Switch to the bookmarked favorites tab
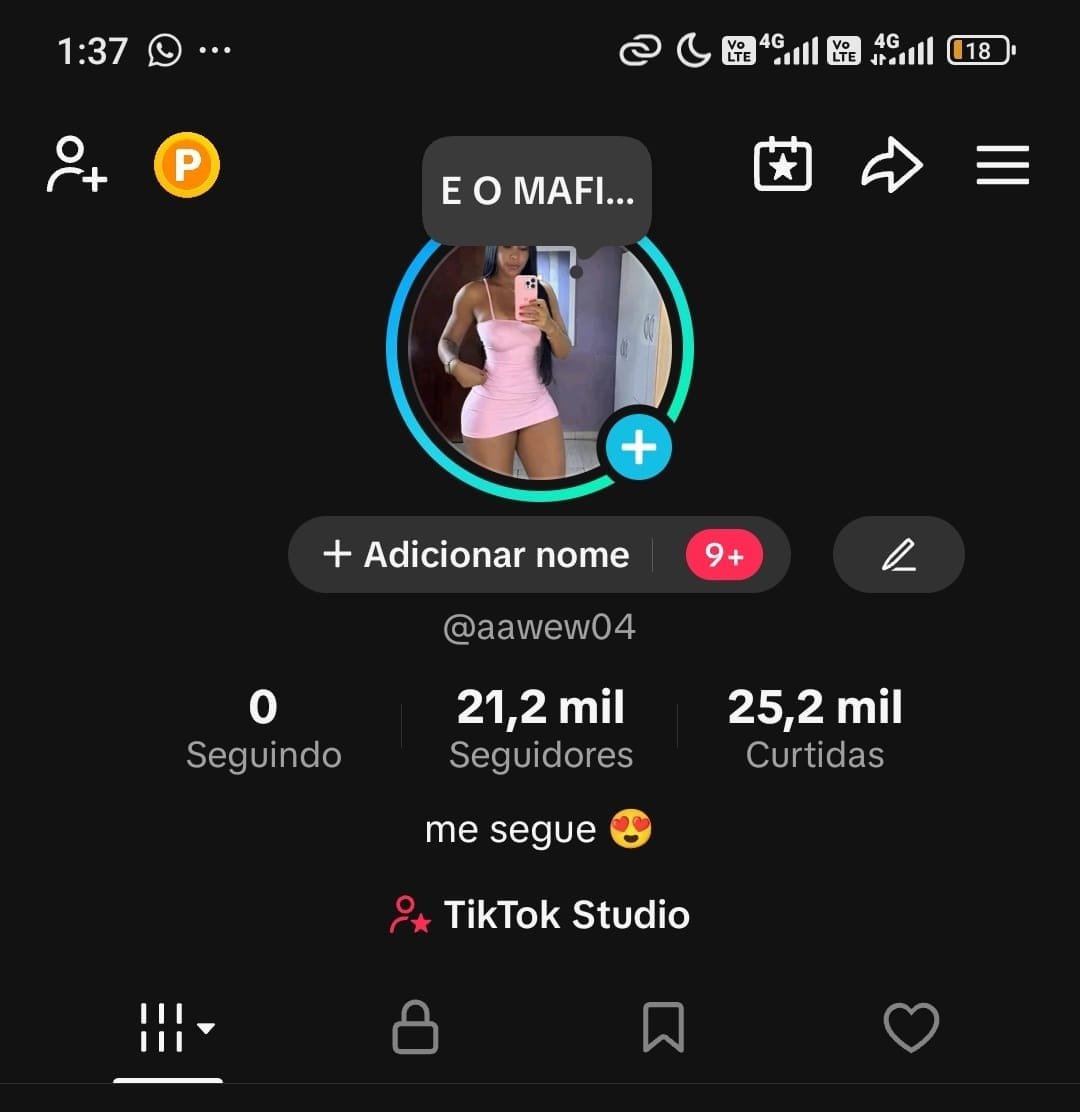 tap(664, 1025)
